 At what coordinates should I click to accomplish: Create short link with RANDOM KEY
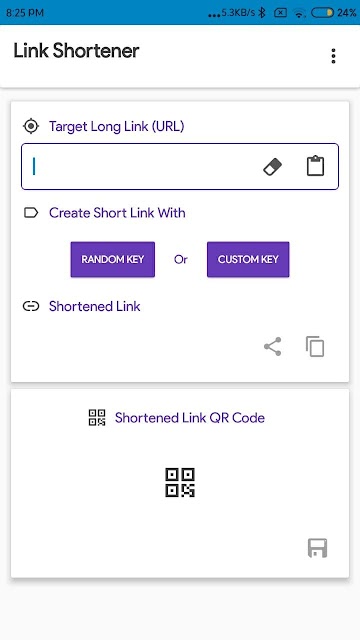pos(113,260)
